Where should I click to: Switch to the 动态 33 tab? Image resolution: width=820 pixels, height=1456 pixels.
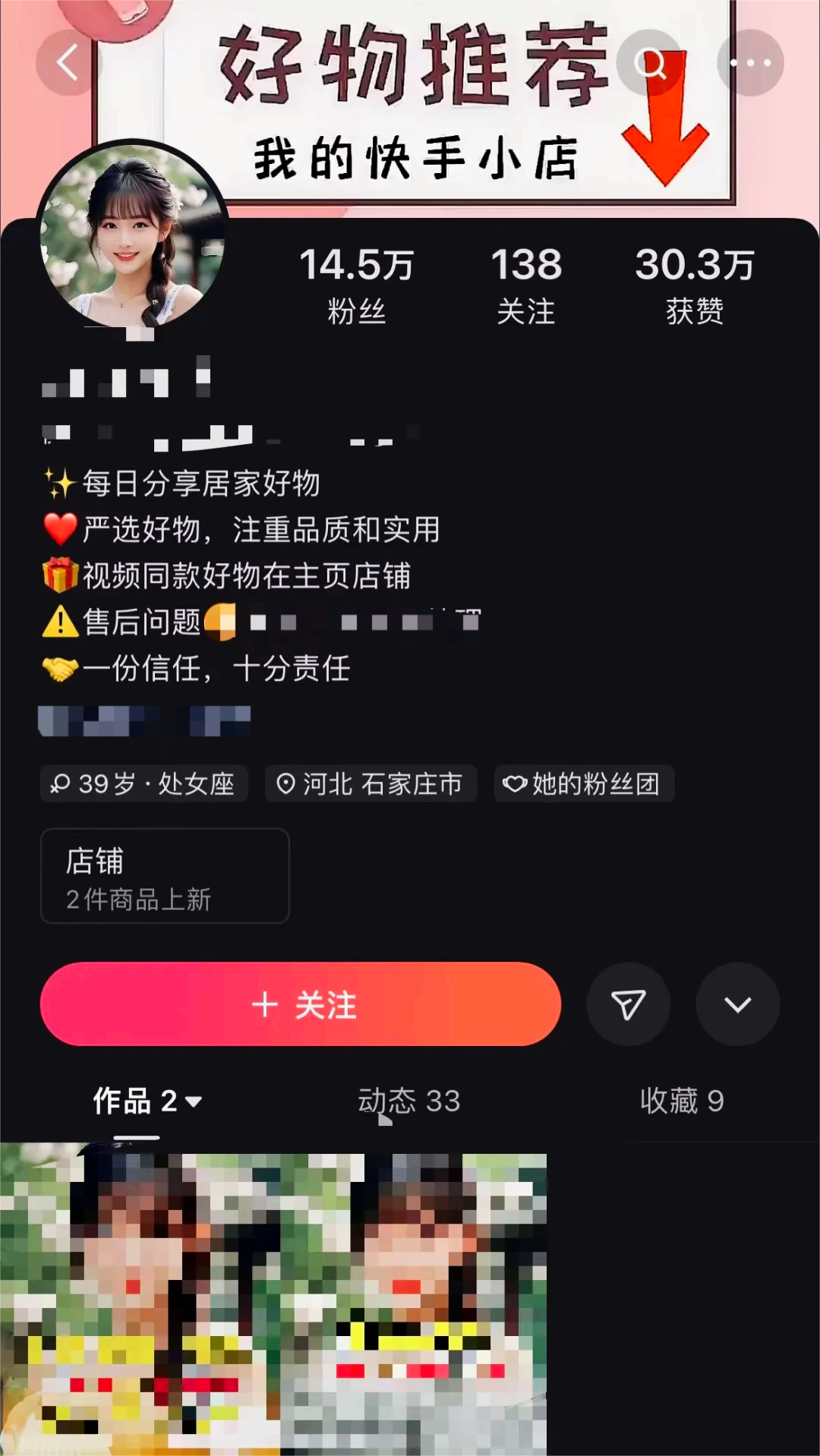click(x=409, y=1101)
